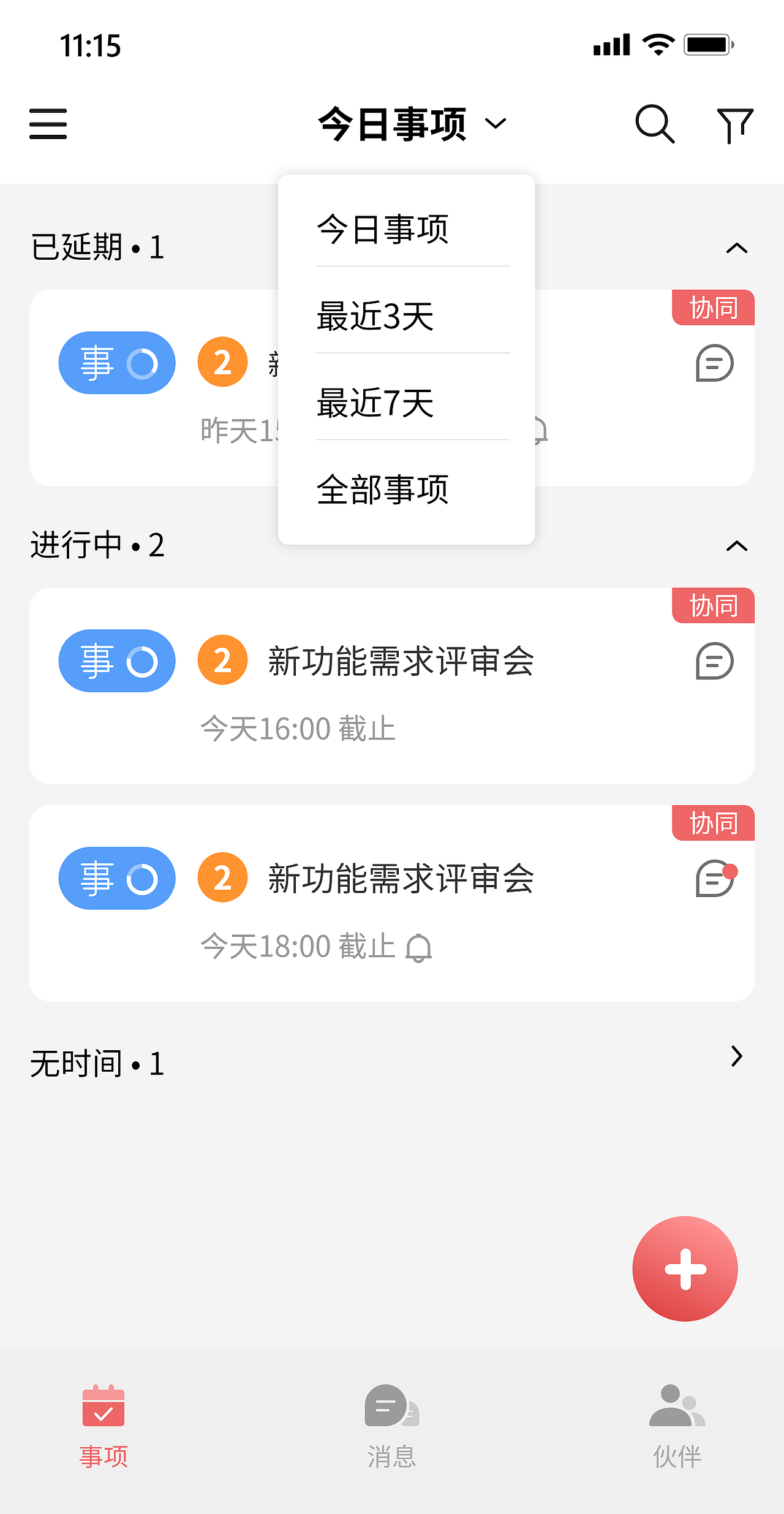This screenshot has width=784, height=1514.
Task: Tap the red plus button to add item
Action: click(685, 1269)
